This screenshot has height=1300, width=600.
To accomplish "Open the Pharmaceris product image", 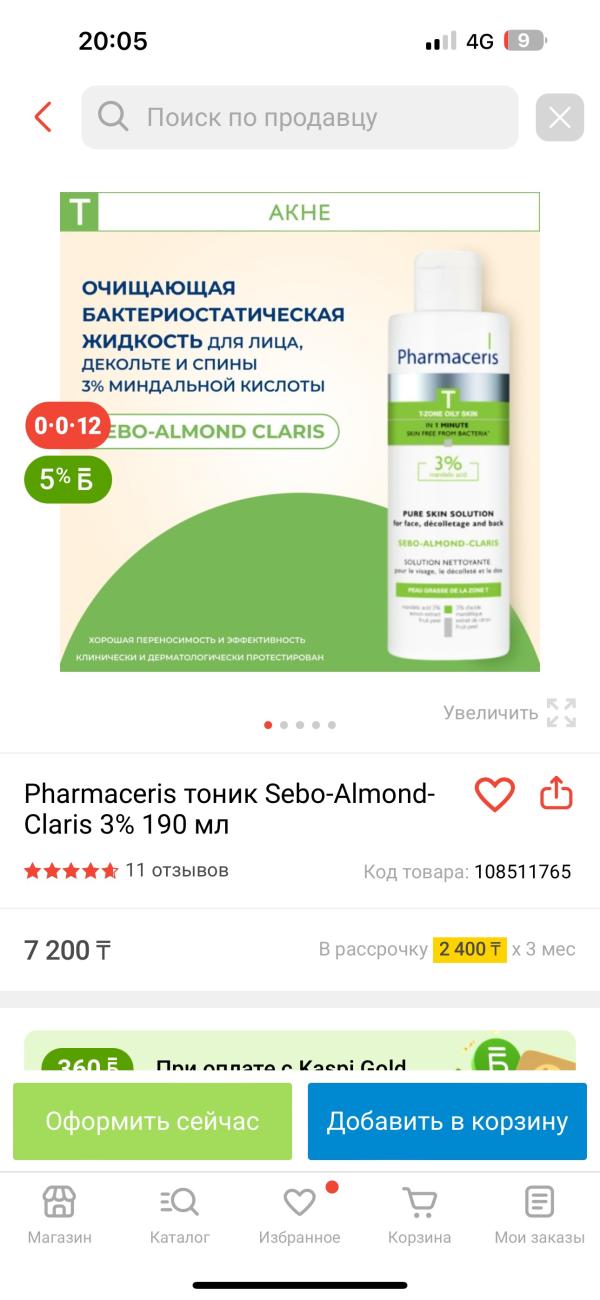I will click(x=300, y=431).
